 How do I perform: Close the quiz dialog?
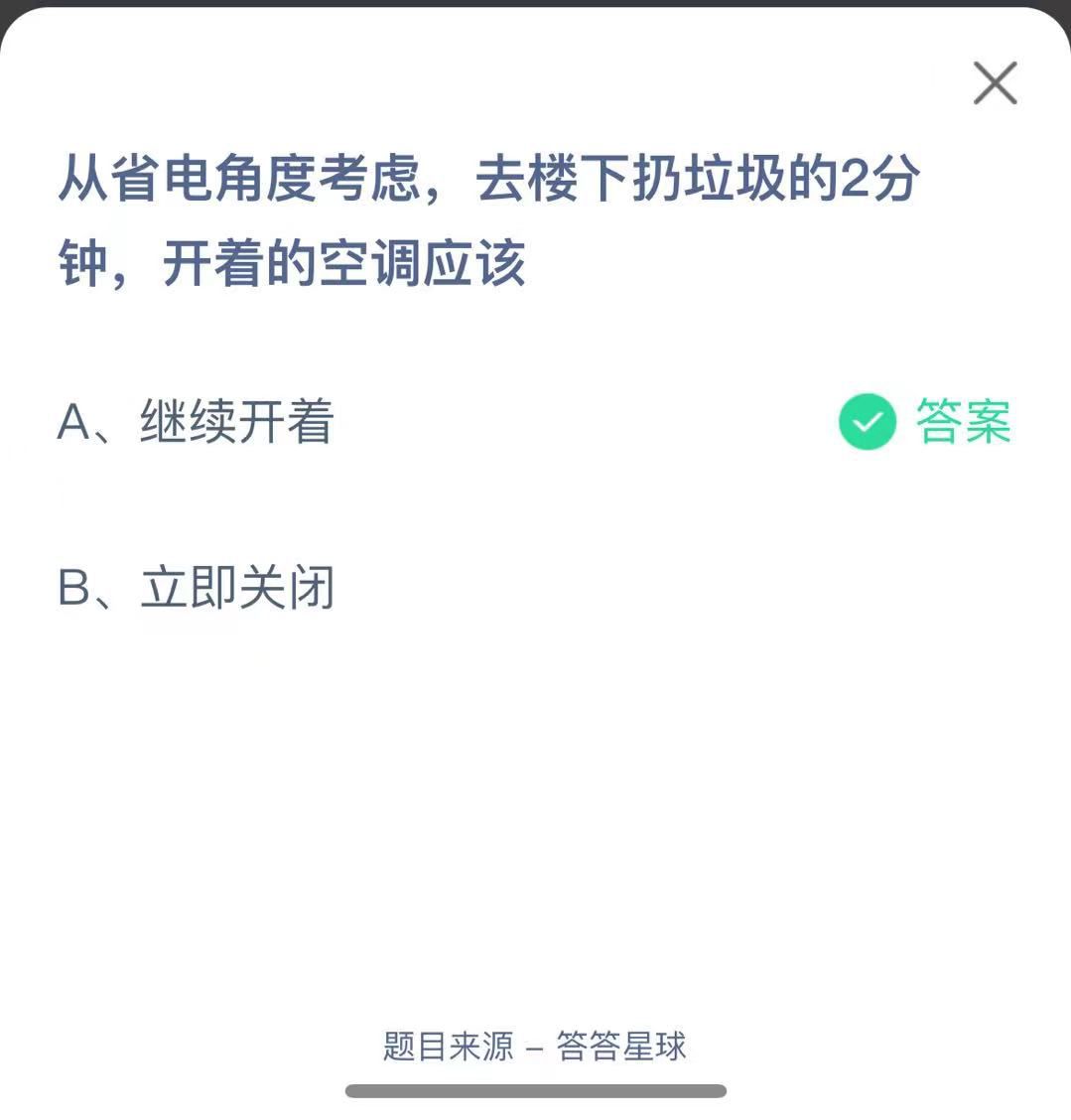point(995,83)
